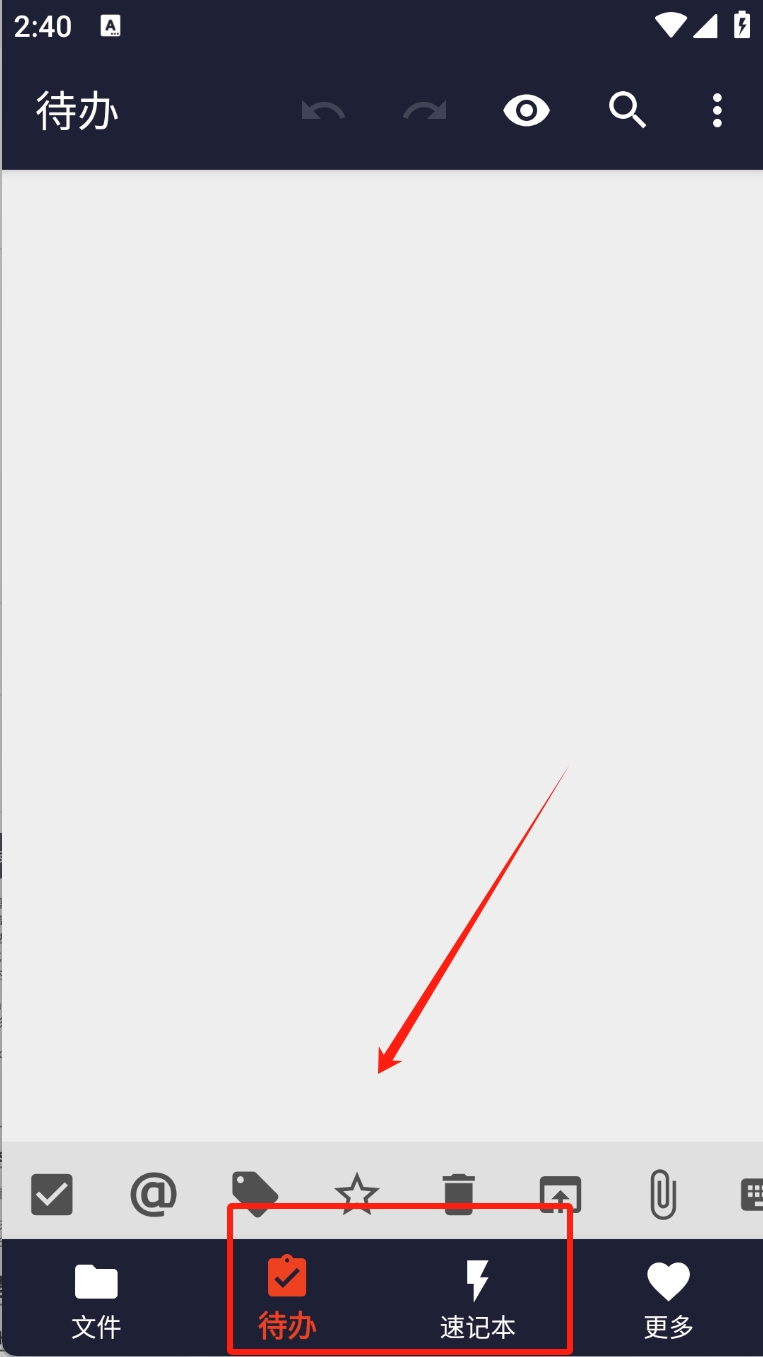
Task: Set priority with the star icon
Action: (357, 1194)
